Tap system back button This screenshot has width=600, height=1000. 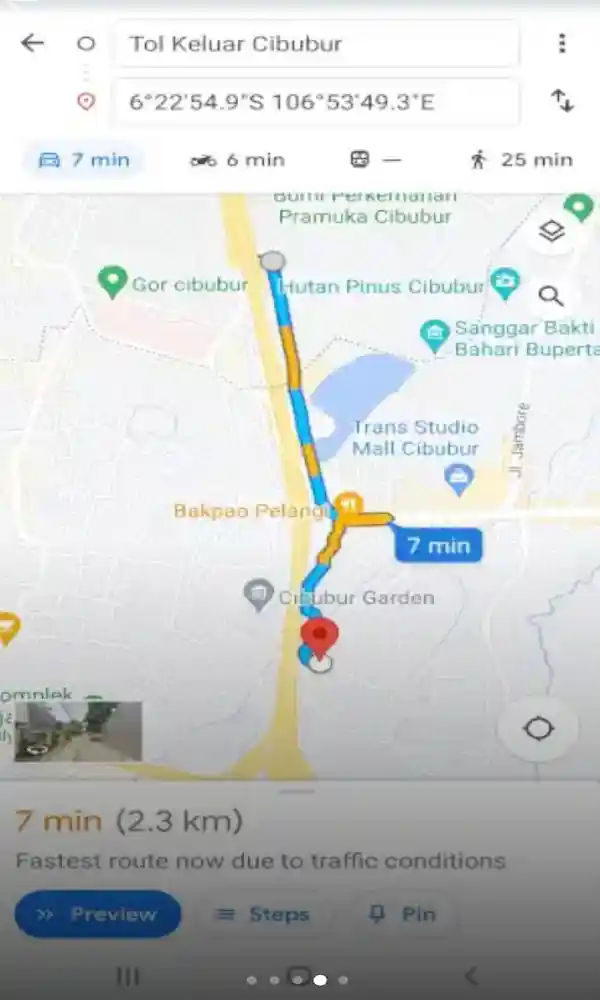pos(471,977)
